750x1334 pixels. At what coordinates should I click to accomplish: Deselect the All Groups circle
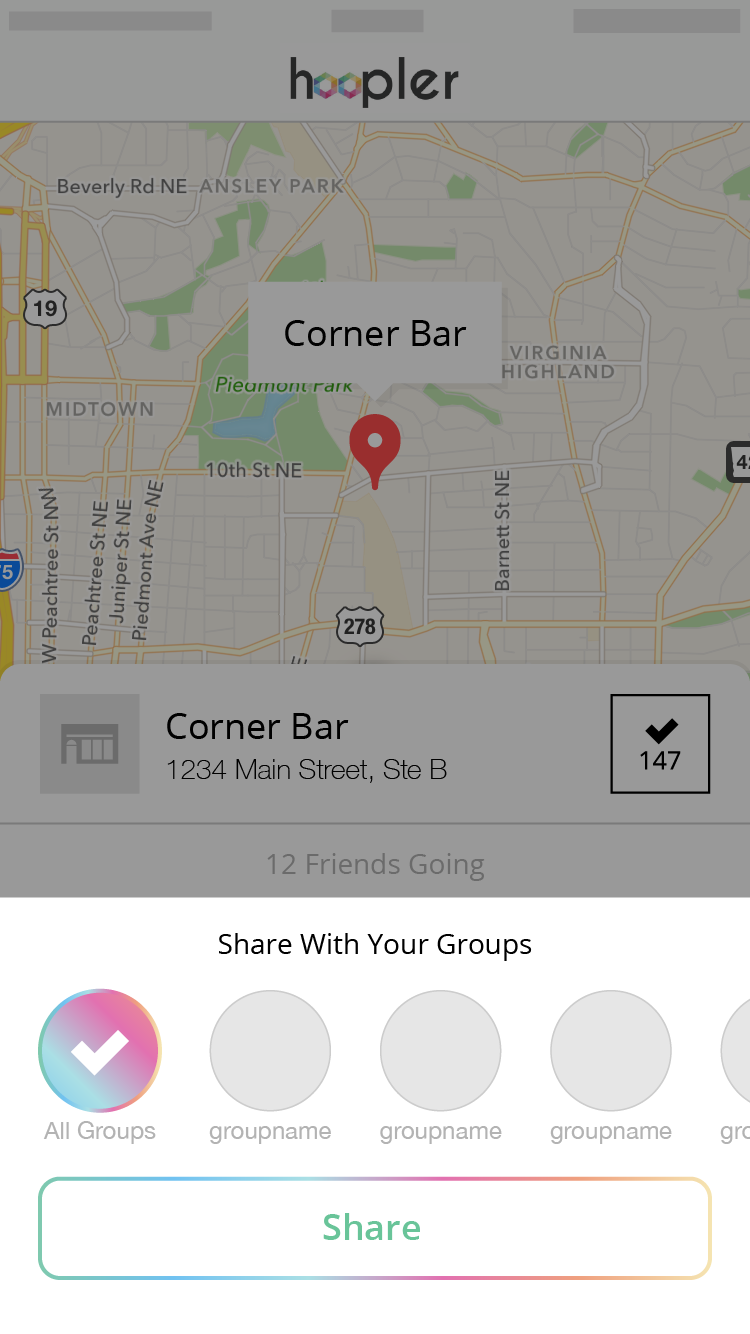pyautogui.click(x=100, y=1050)
